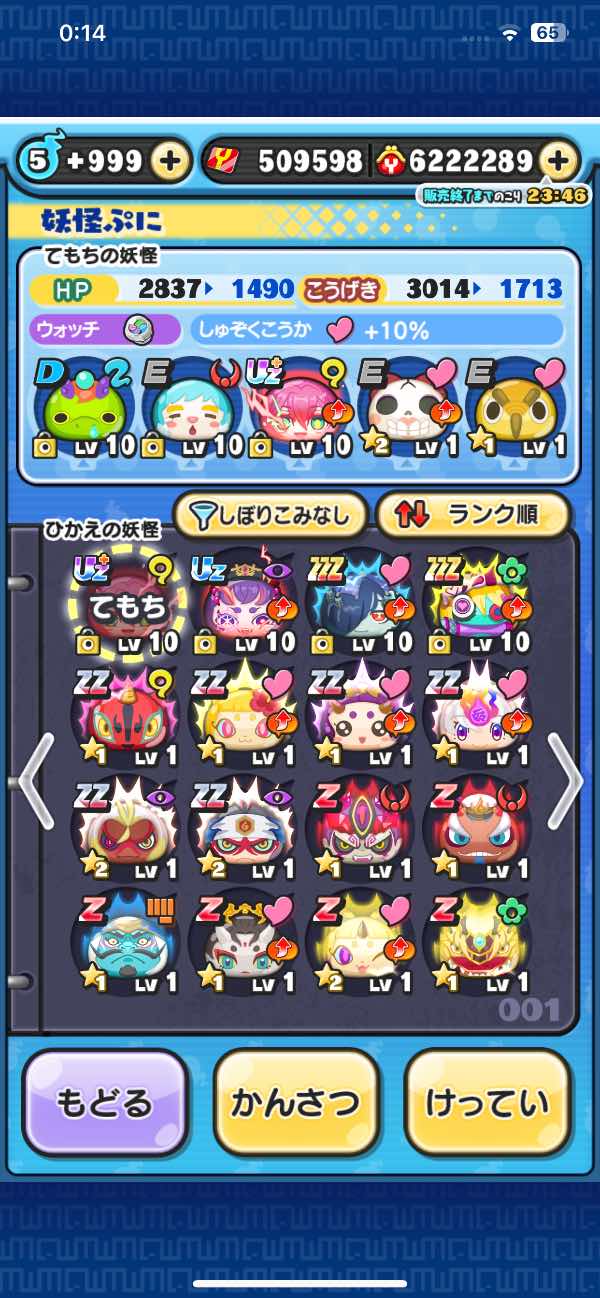The height and width of the screenshot is (1298, 600).
Task: Open the ウォッチ watch setting
Action: click(x=105, y=329)
